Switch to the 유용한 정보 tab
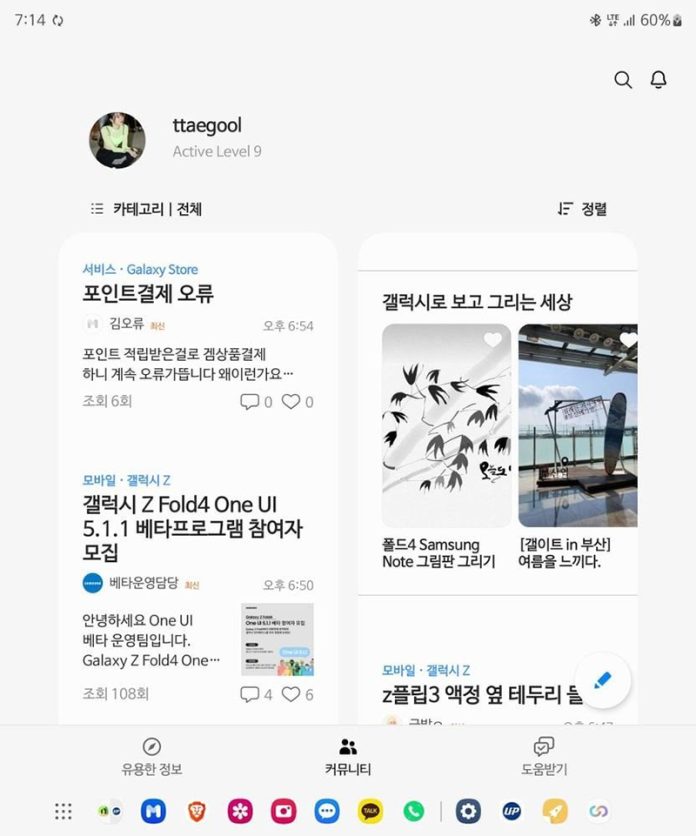This screenshot has height=836, width=696. [x=152, y=757]
